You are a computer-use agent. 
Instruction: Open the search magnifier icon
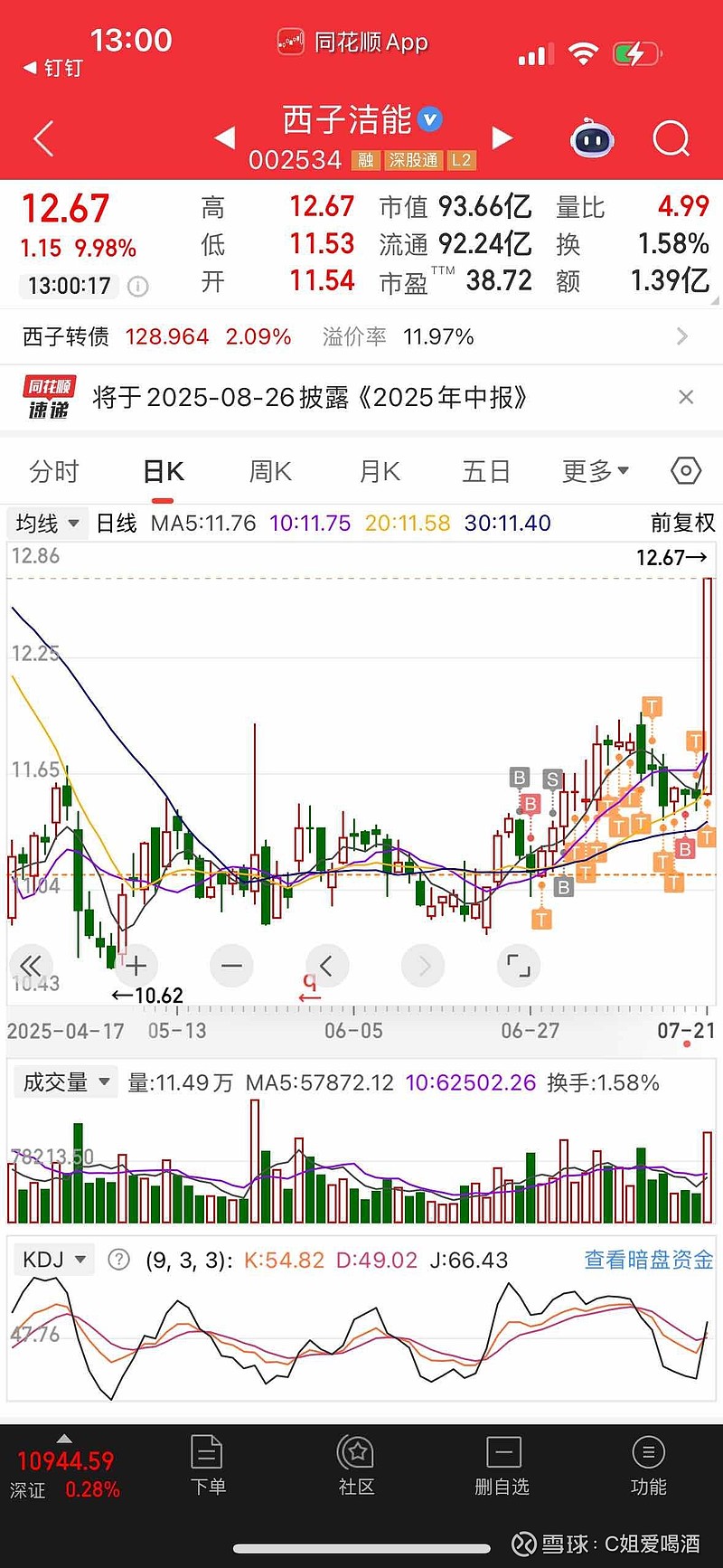click(x=671, y=138)
